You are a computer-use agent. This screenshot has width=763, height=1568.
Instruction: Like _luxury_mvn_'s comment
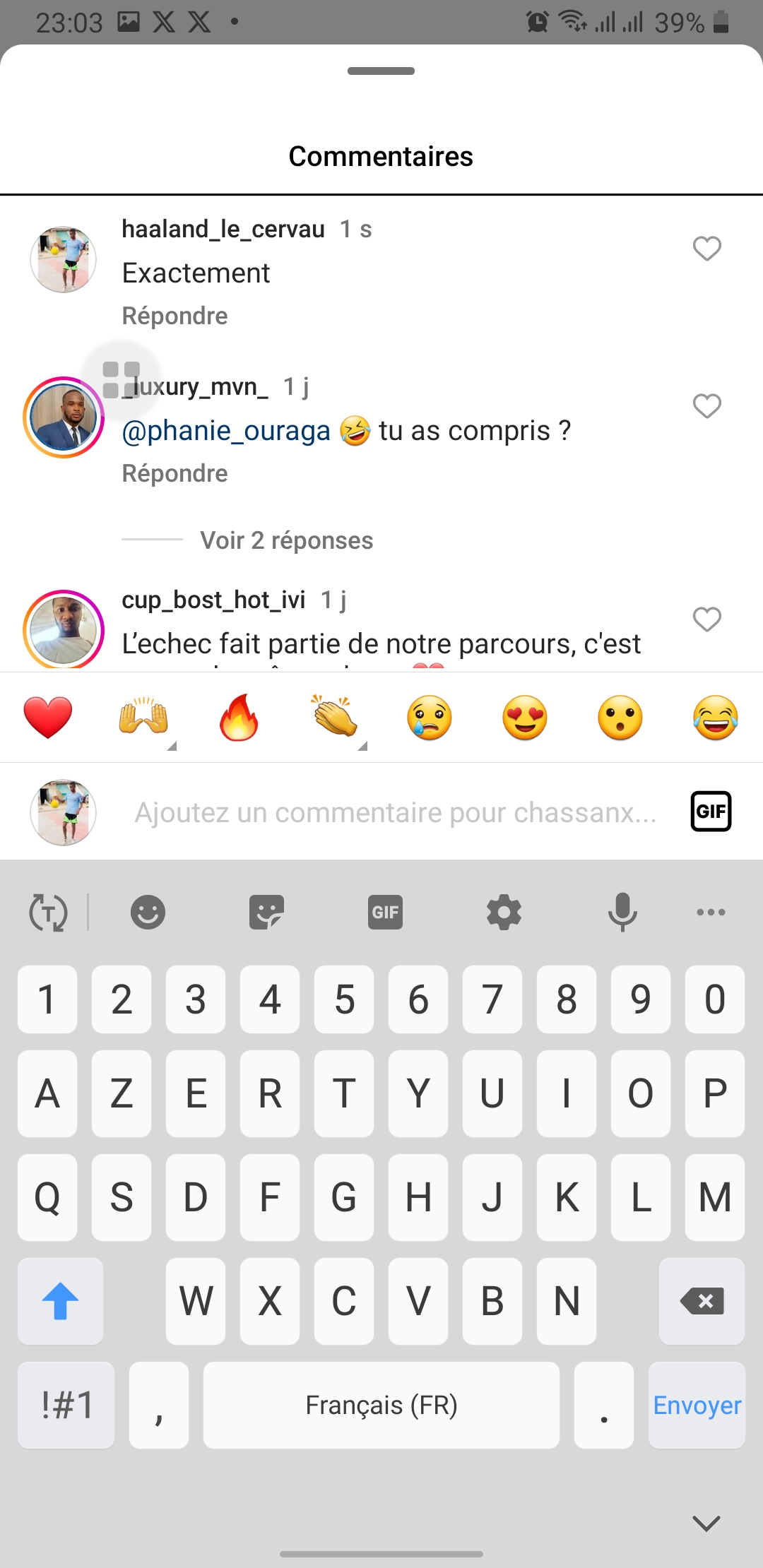706,406
